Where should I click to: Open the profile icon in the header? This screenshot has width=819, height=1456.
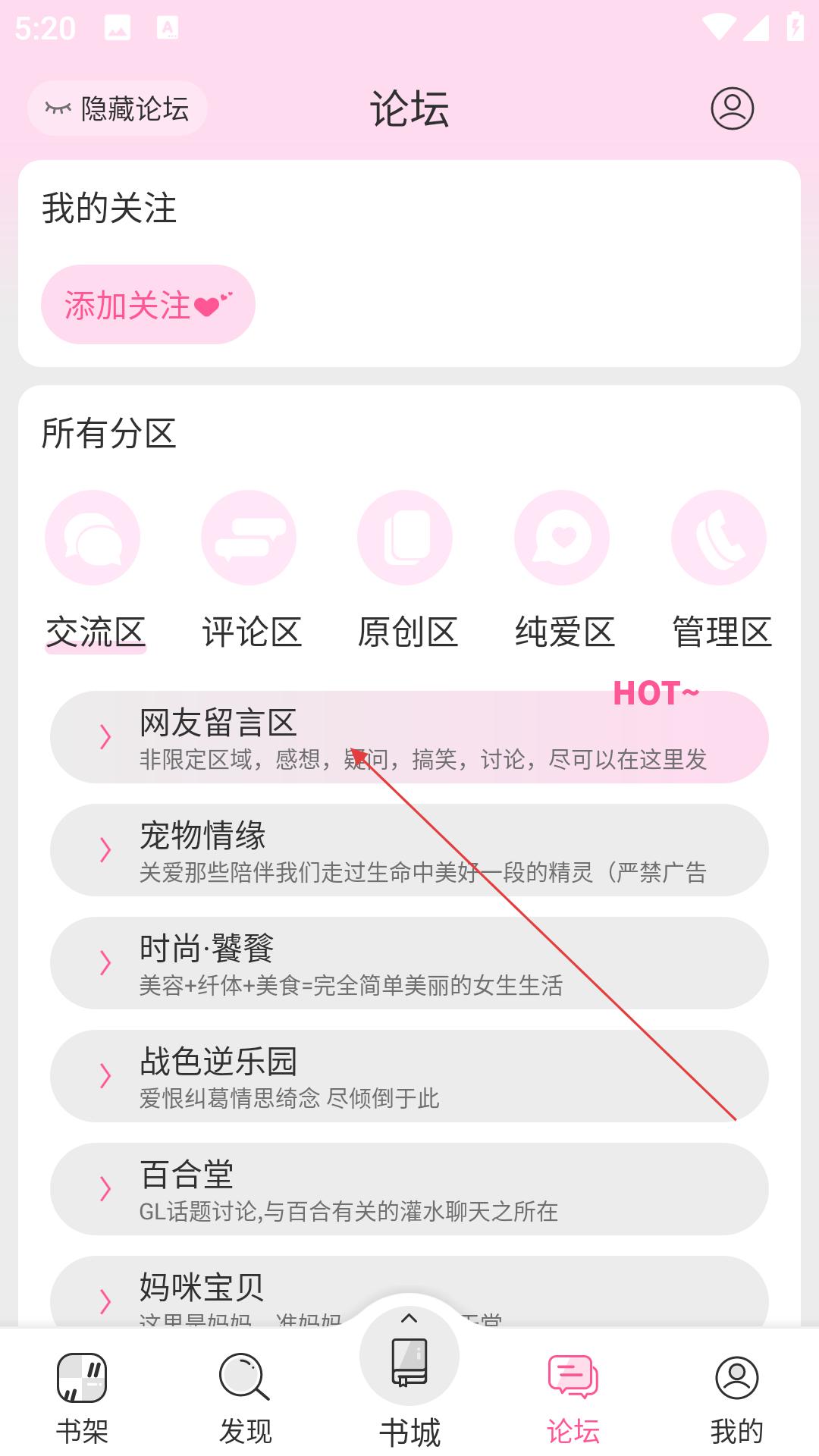pos(732,108)
